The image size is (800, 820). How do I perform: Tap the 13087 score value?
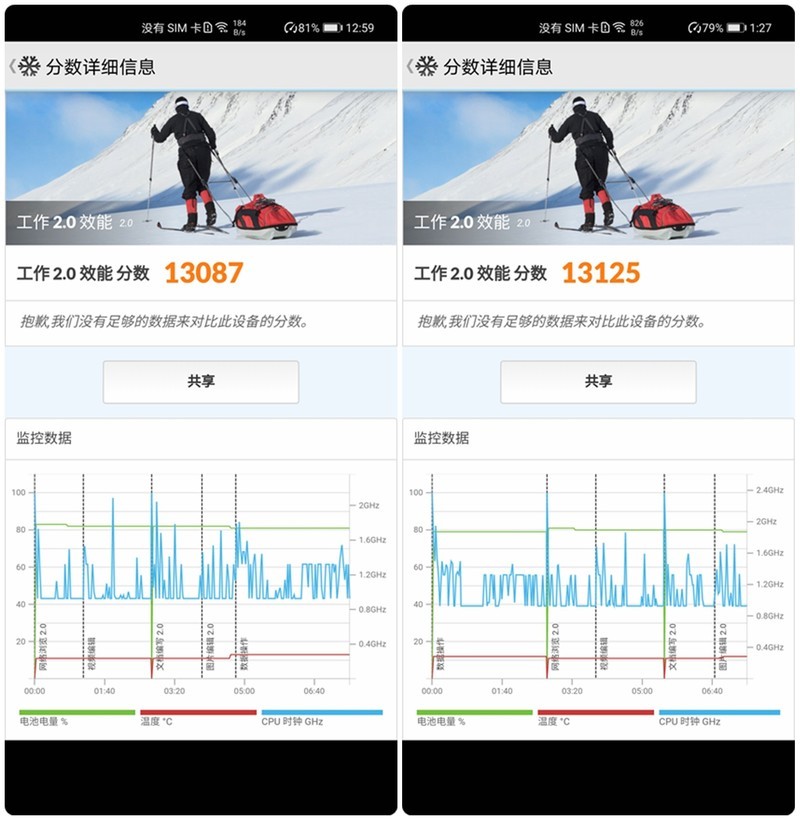207,271
